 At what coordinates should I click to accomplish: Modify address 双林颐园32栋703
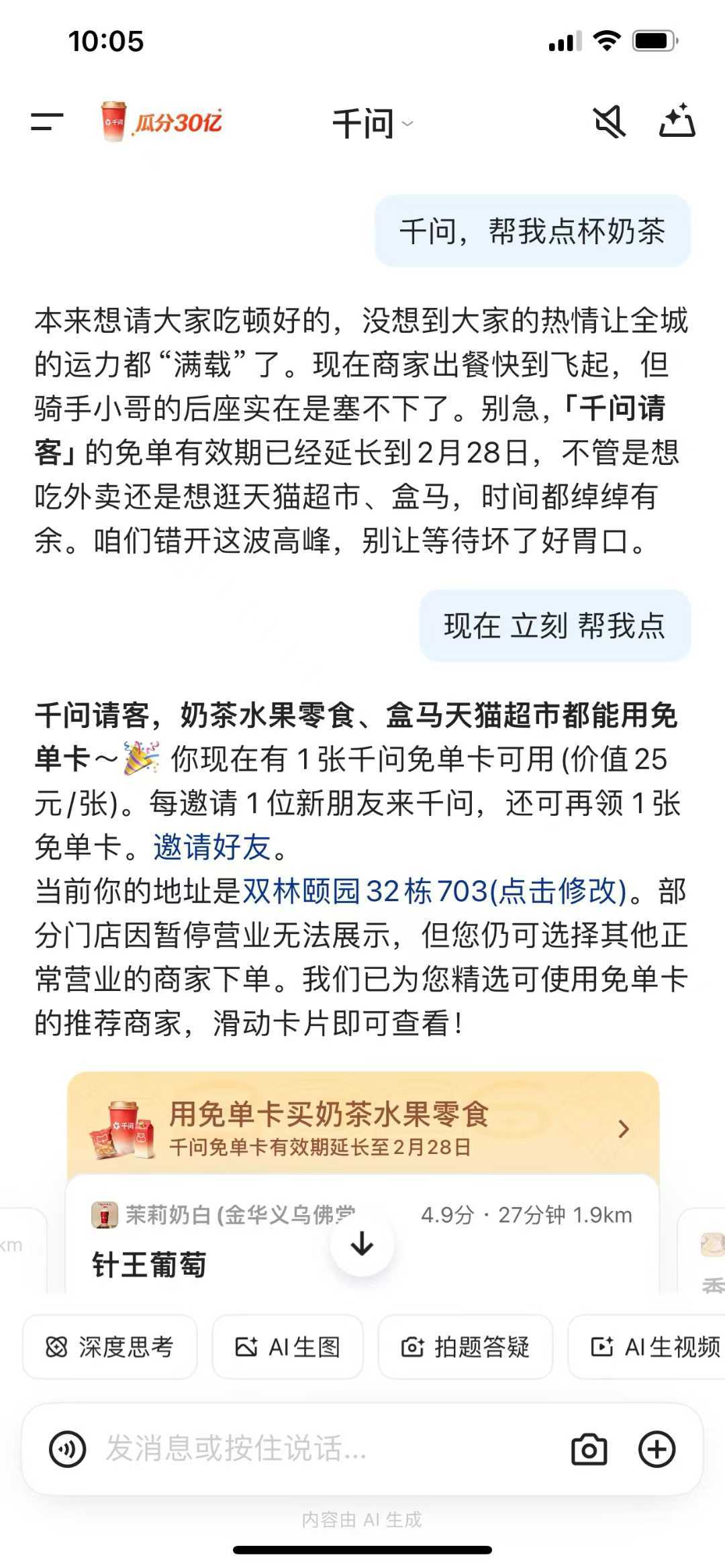pos(434,892)
